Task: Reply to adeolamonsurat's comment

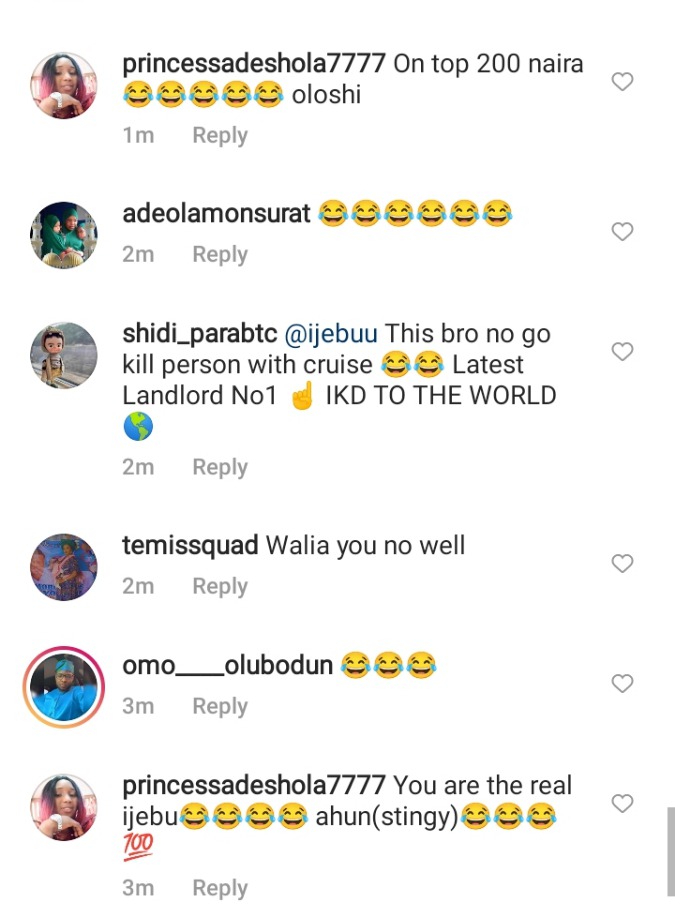Action: 219,254
